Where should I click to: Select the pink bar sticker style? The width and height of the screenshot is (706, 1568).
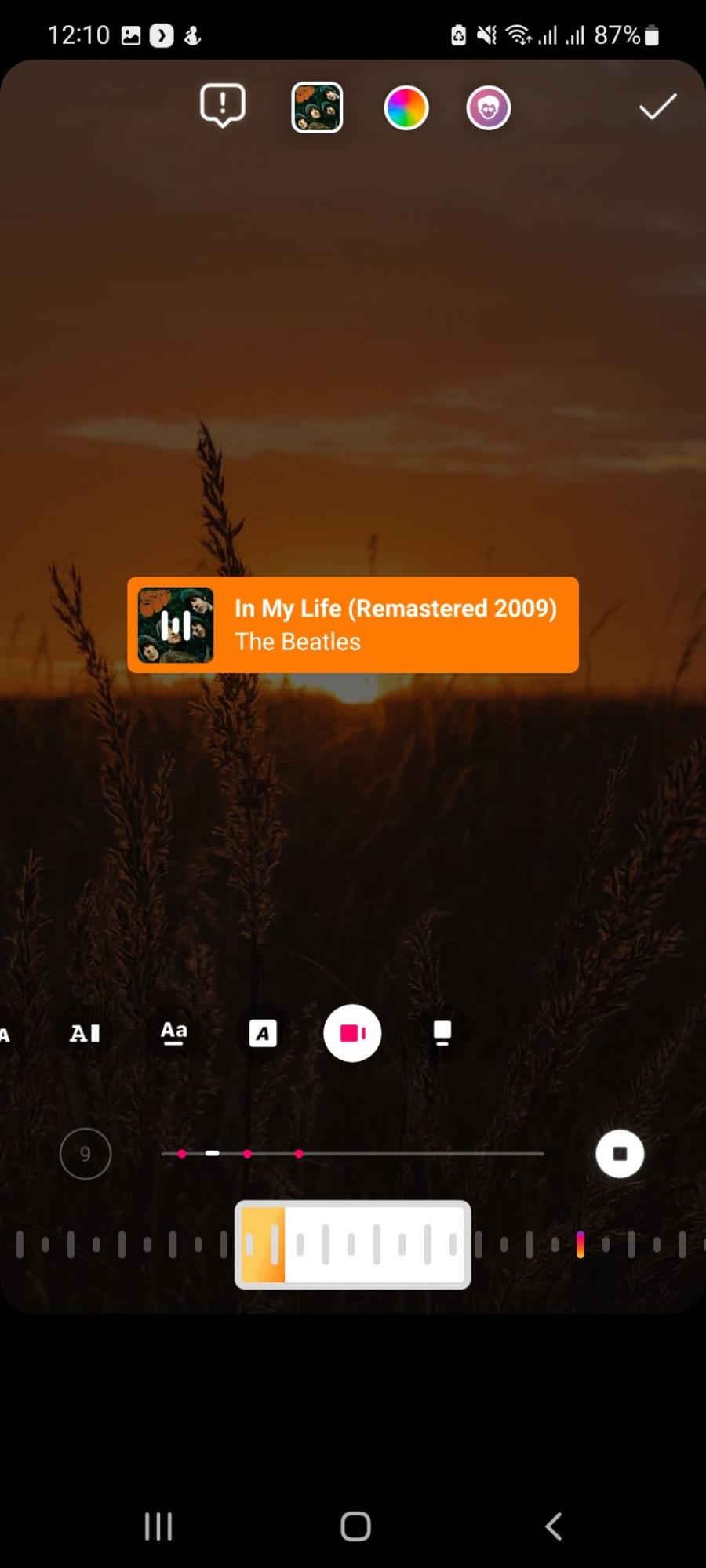point(352,1033)
